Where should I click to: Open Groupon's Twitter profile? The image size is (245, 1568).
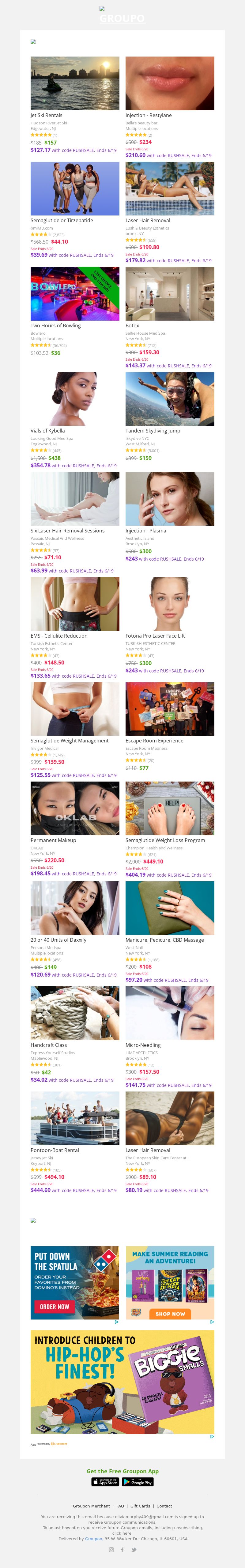[134, 1549]
